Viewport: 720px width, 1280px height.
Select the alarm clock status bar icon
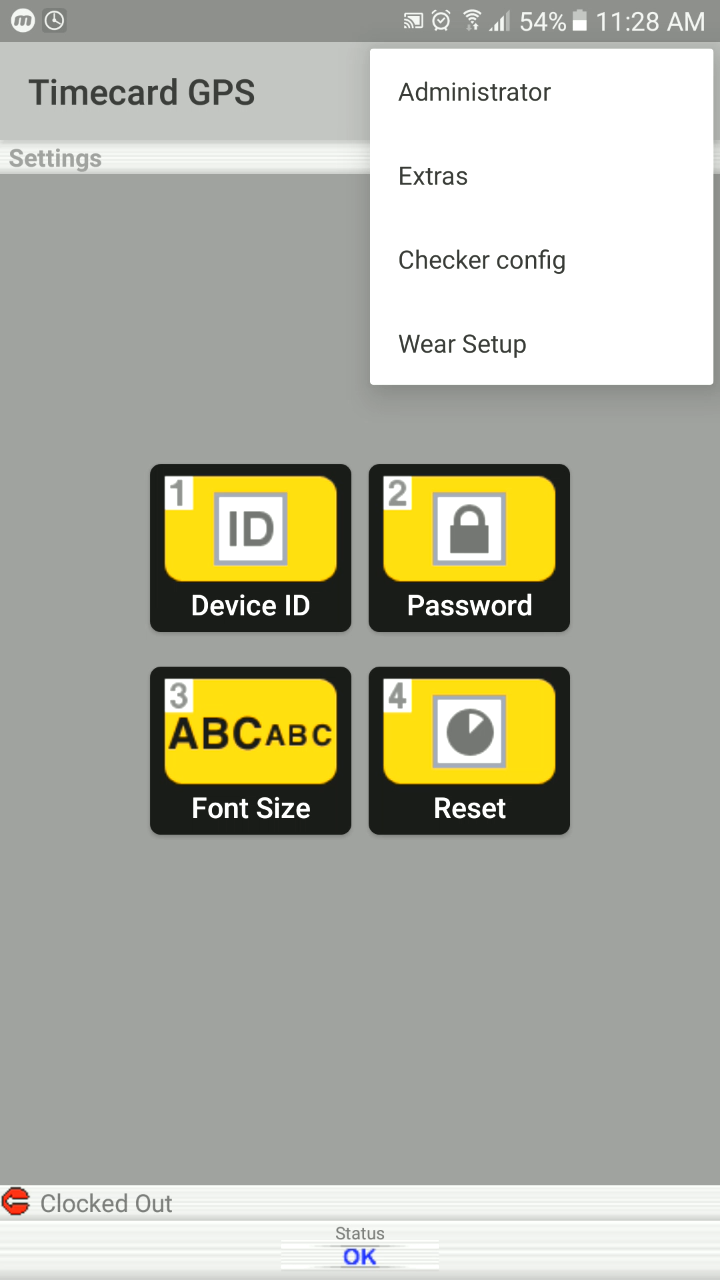440,20
